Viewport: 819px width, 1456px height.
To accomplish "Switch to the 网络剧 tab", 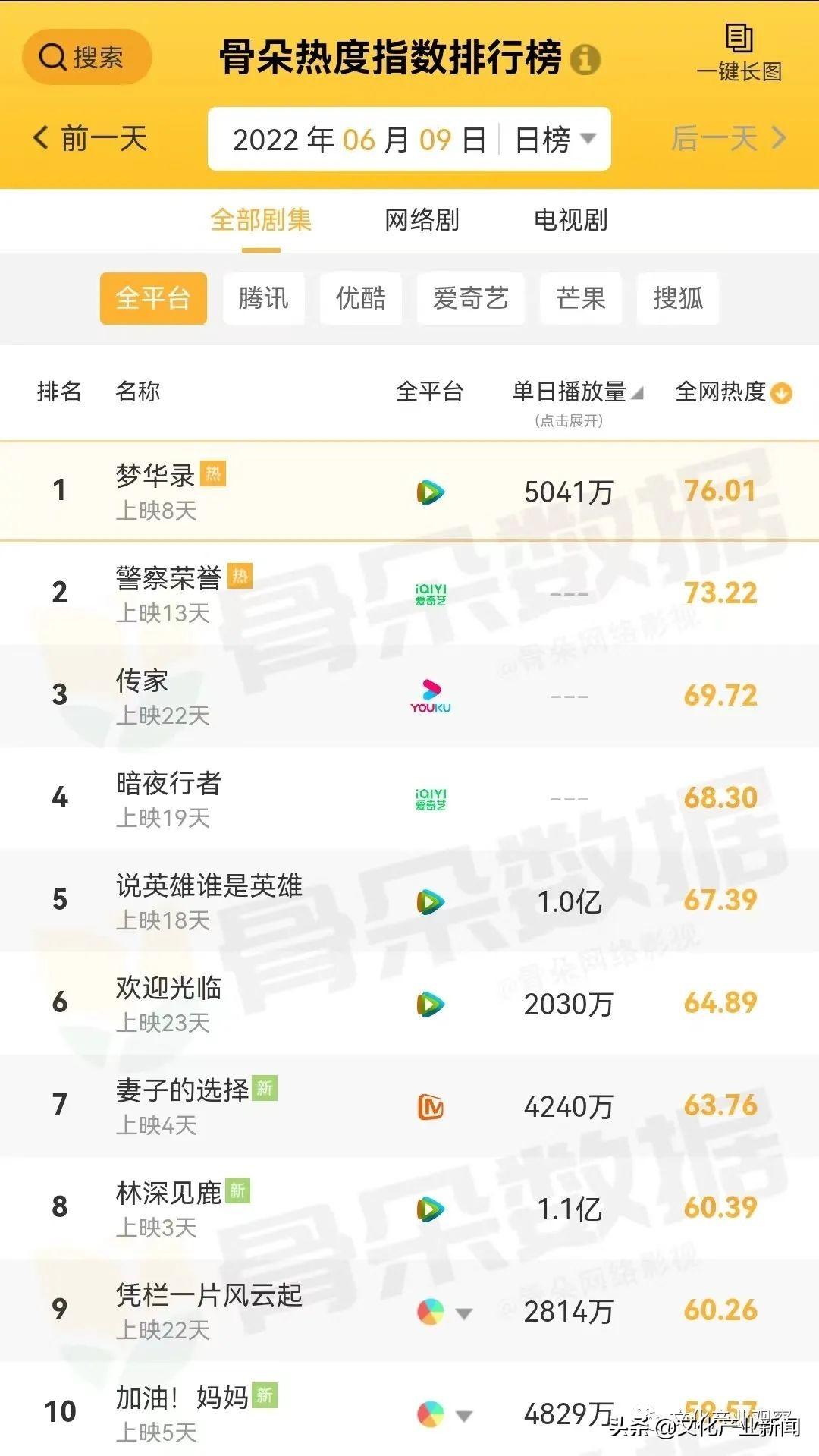I will [422, 220].
